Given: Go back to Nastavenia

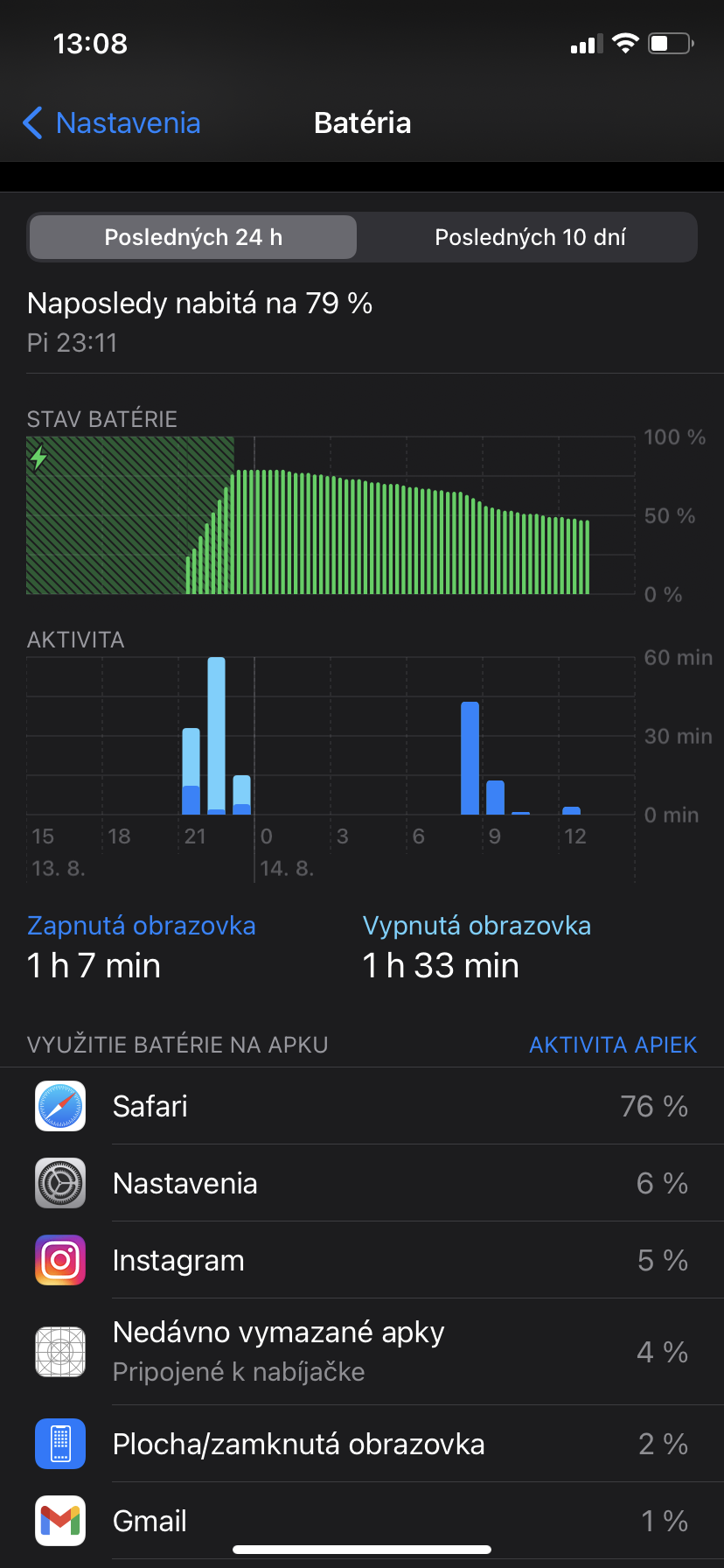Looking at the screenshot, I should point(112,123).
